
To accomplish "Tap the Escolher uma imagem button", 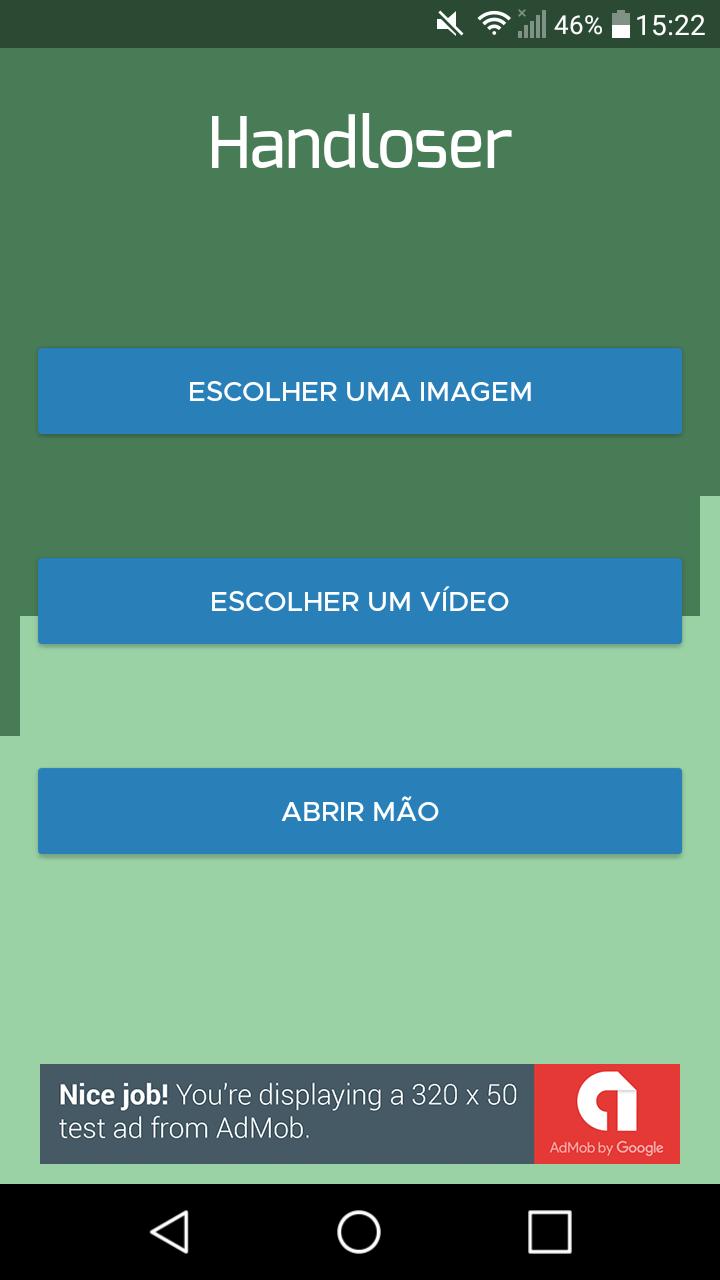I will (360, 391).
